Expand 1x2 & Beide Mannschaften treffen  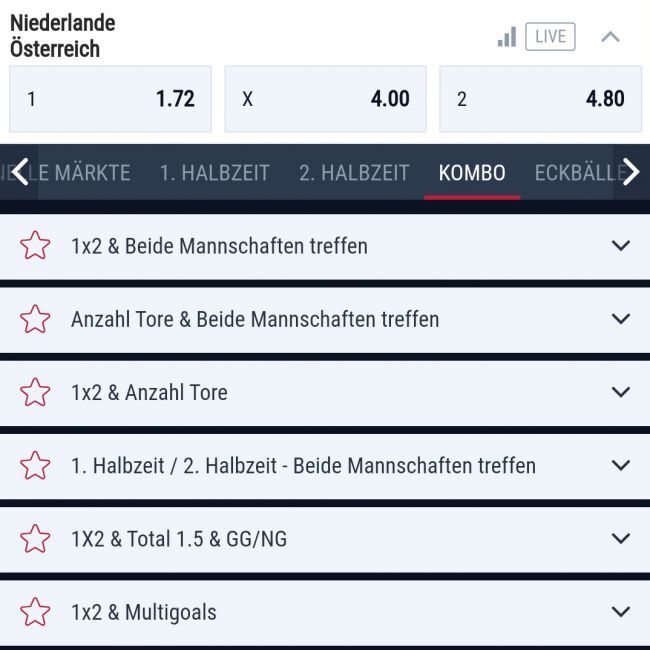click(621, 245)
